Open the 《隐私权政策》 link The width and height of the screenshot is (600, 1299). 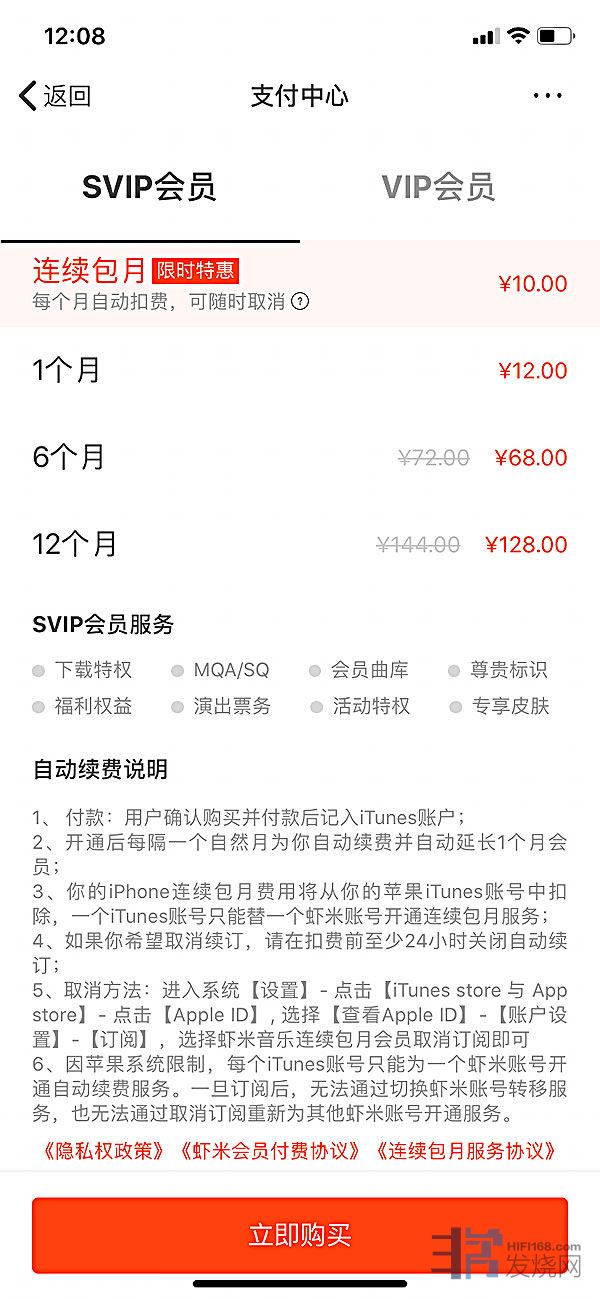[103, 1151]
